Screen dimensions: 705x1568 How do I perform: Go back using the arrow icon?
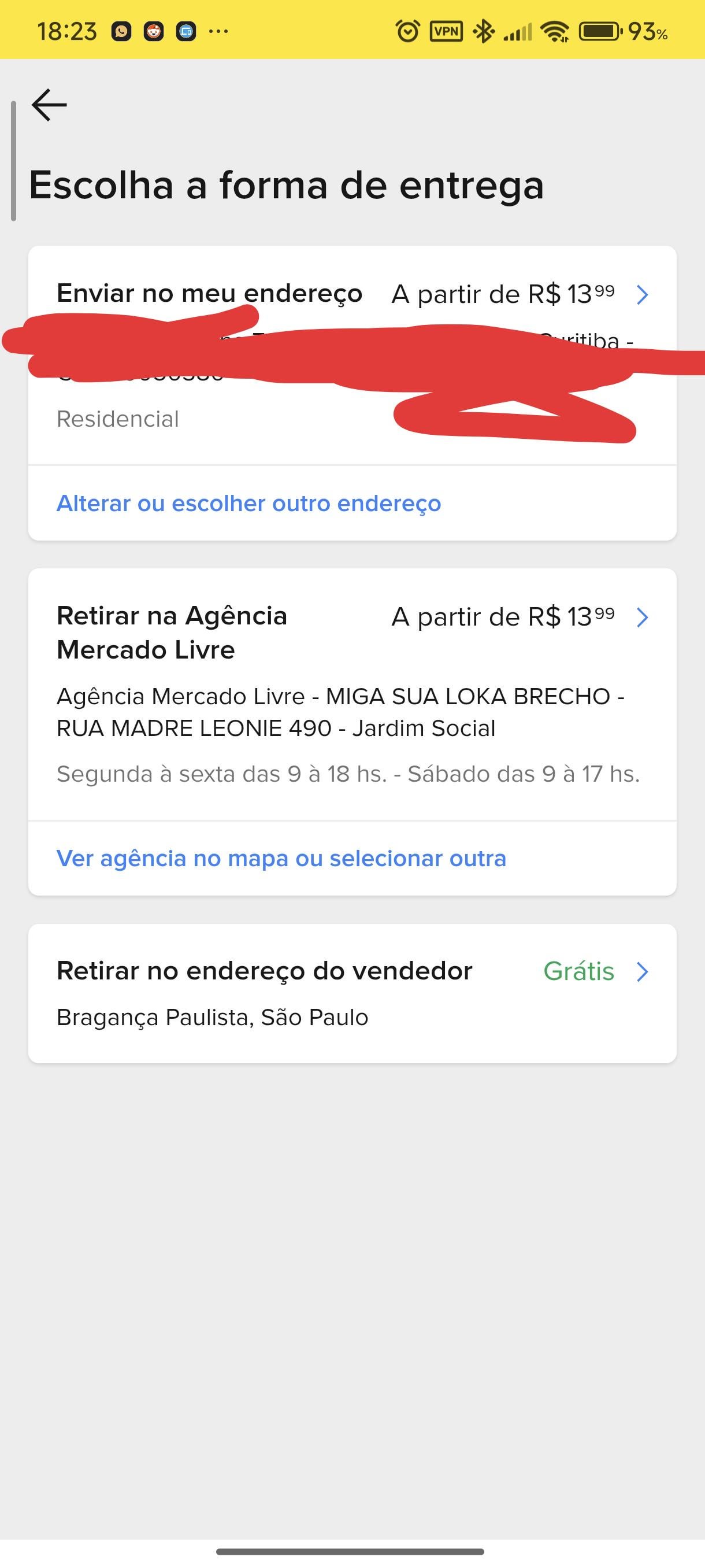[x=49, y=105]
